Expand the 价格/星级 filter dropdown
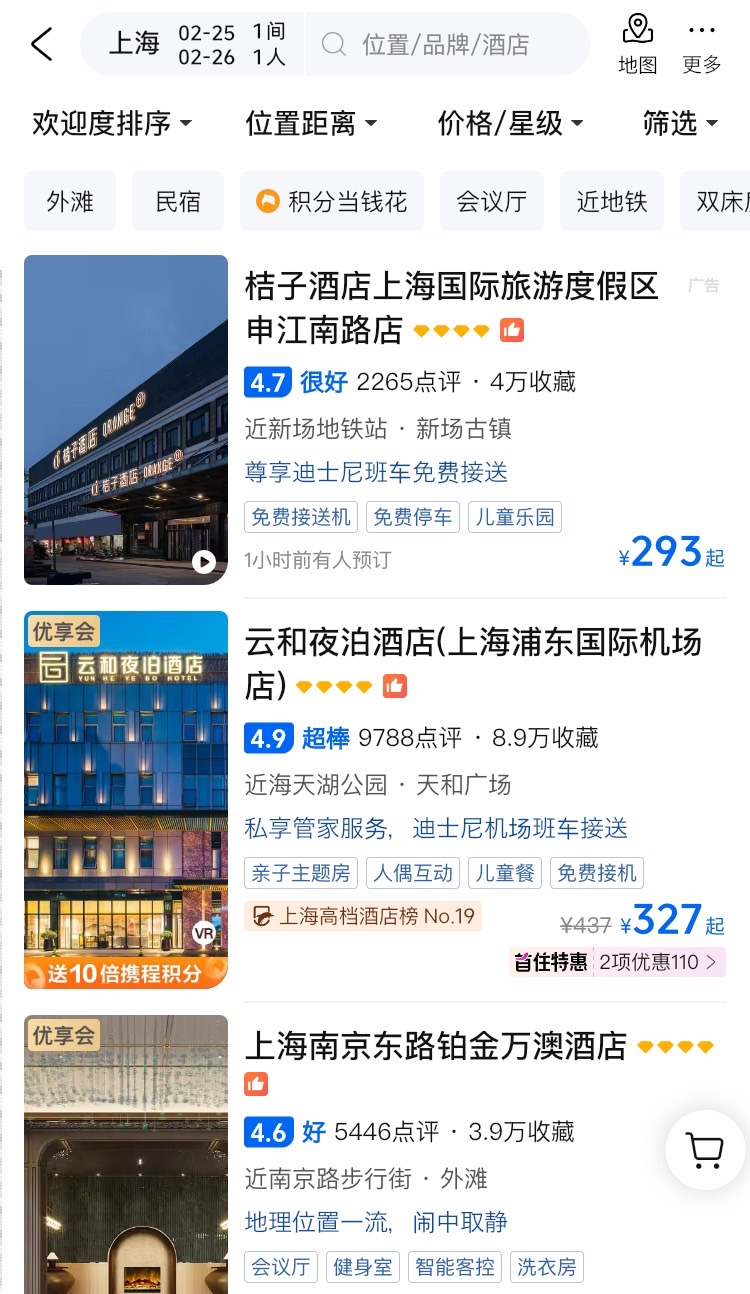The image size is (750, 1294). coord(508,123)
